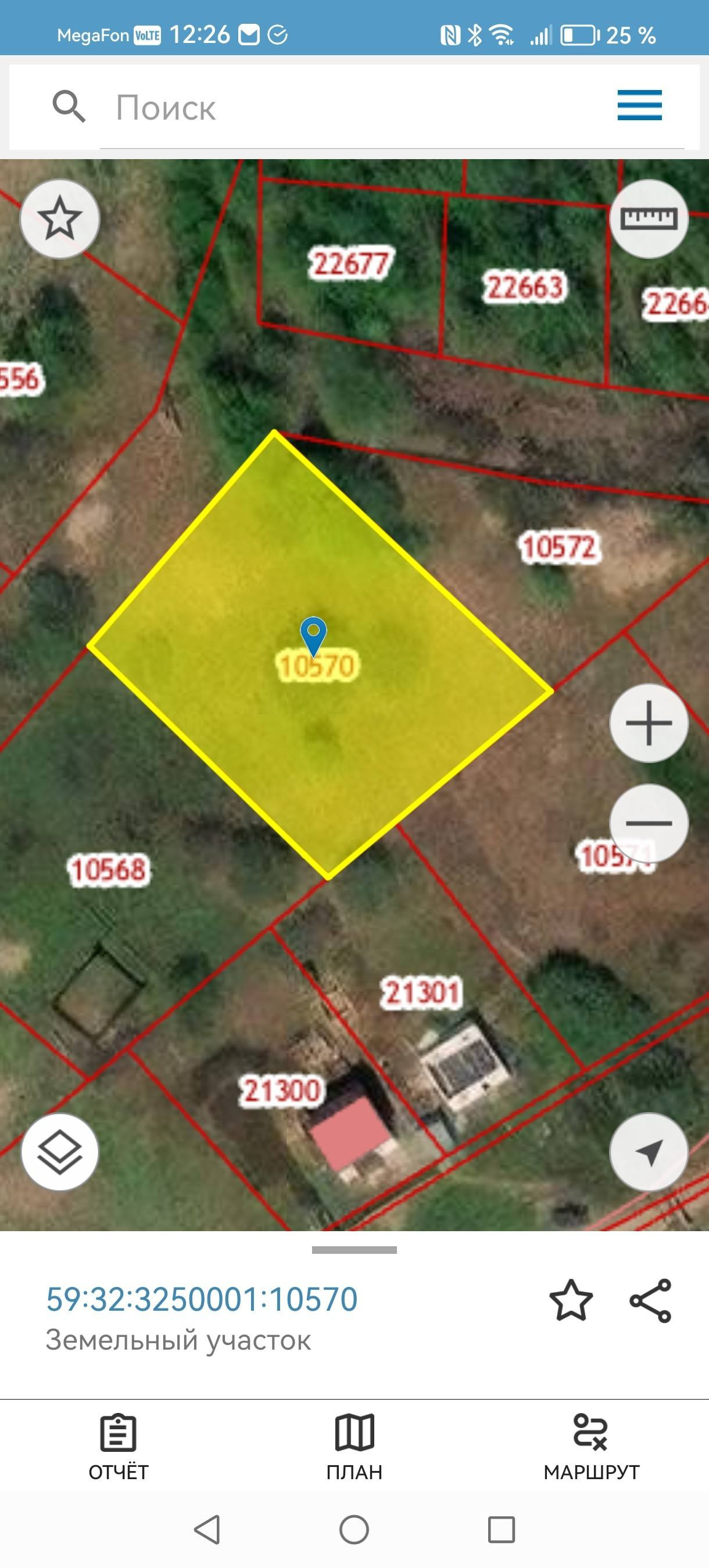Image resolution: width=709 pixels, height=1568 pixels.
Task: Add parcel 59:32:3250001:10570 to favorites
Action: pos(571,1301)
